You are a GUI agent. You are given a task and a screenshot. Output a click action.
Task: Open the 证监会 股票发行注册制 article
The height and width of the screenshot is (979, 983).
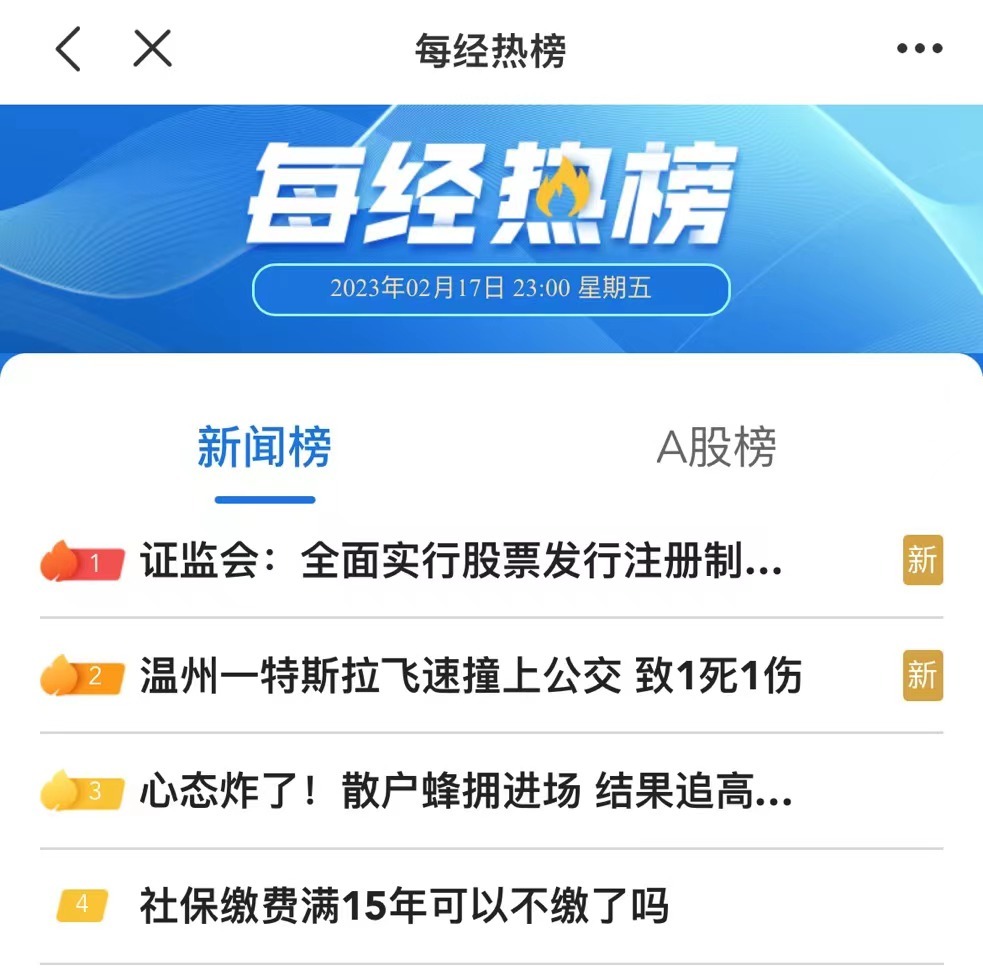(x=460, y=563)
